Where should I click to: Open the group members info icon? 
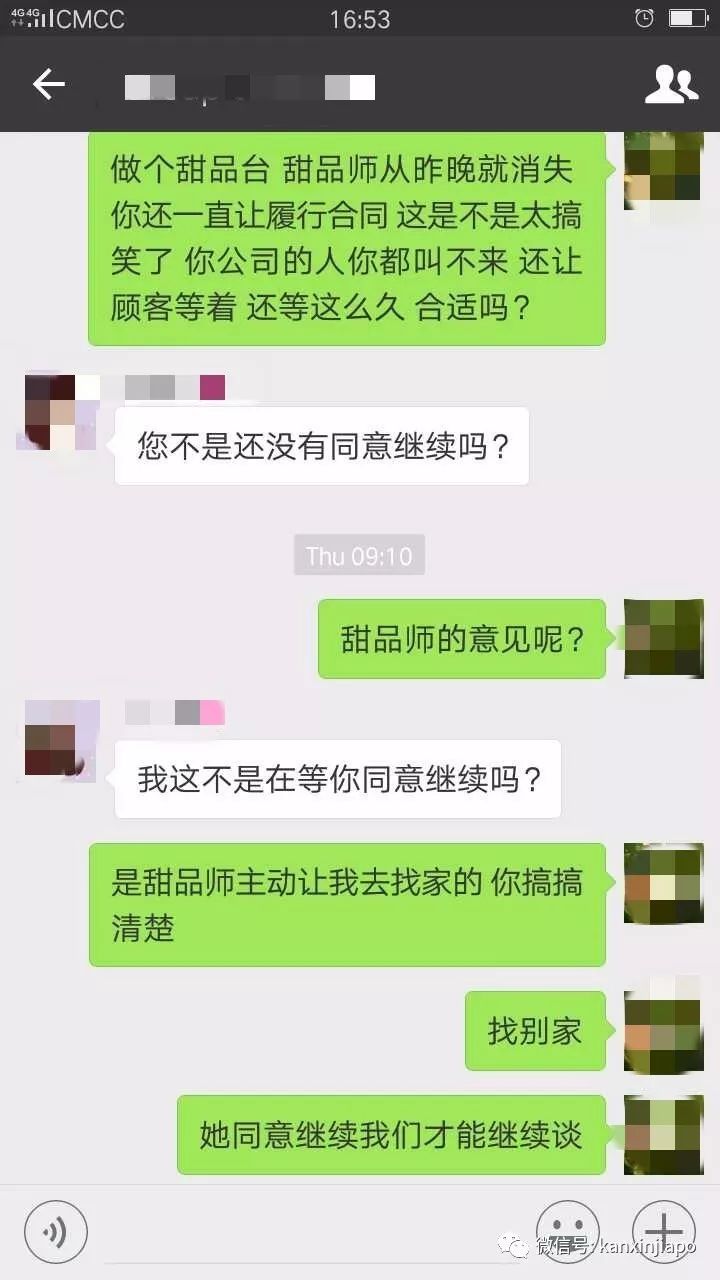tap(671, 85)
